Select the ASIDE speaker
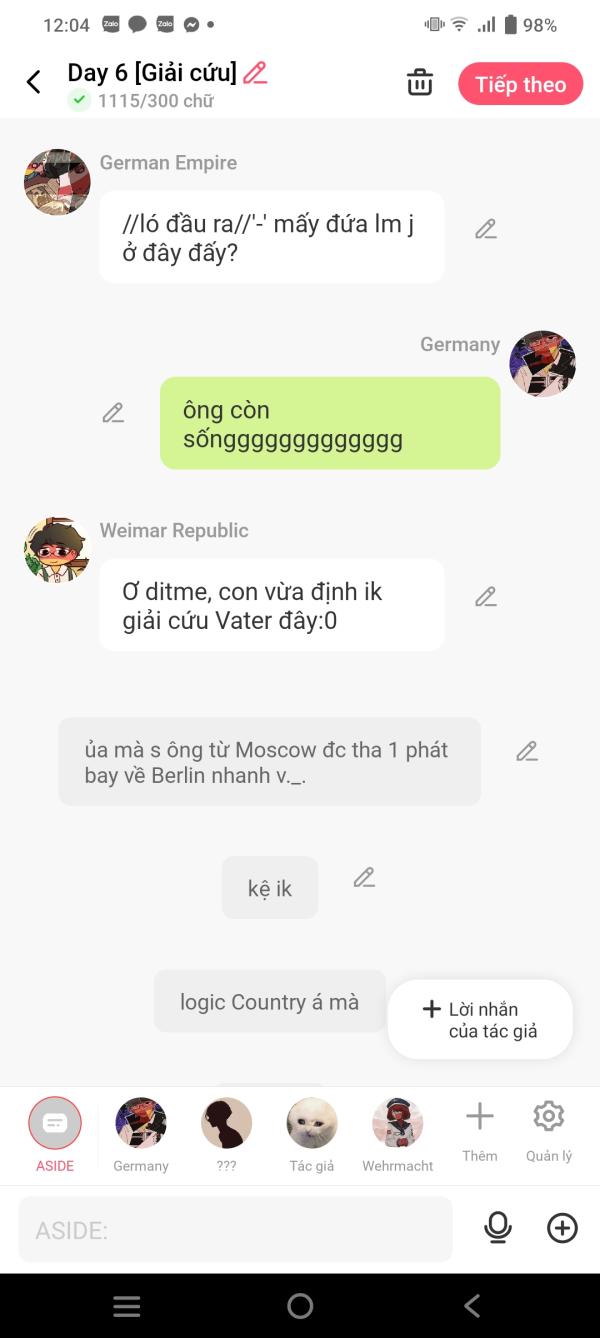The width and height of the screenshot is (600, 1338). click(x=55, y=1135)
